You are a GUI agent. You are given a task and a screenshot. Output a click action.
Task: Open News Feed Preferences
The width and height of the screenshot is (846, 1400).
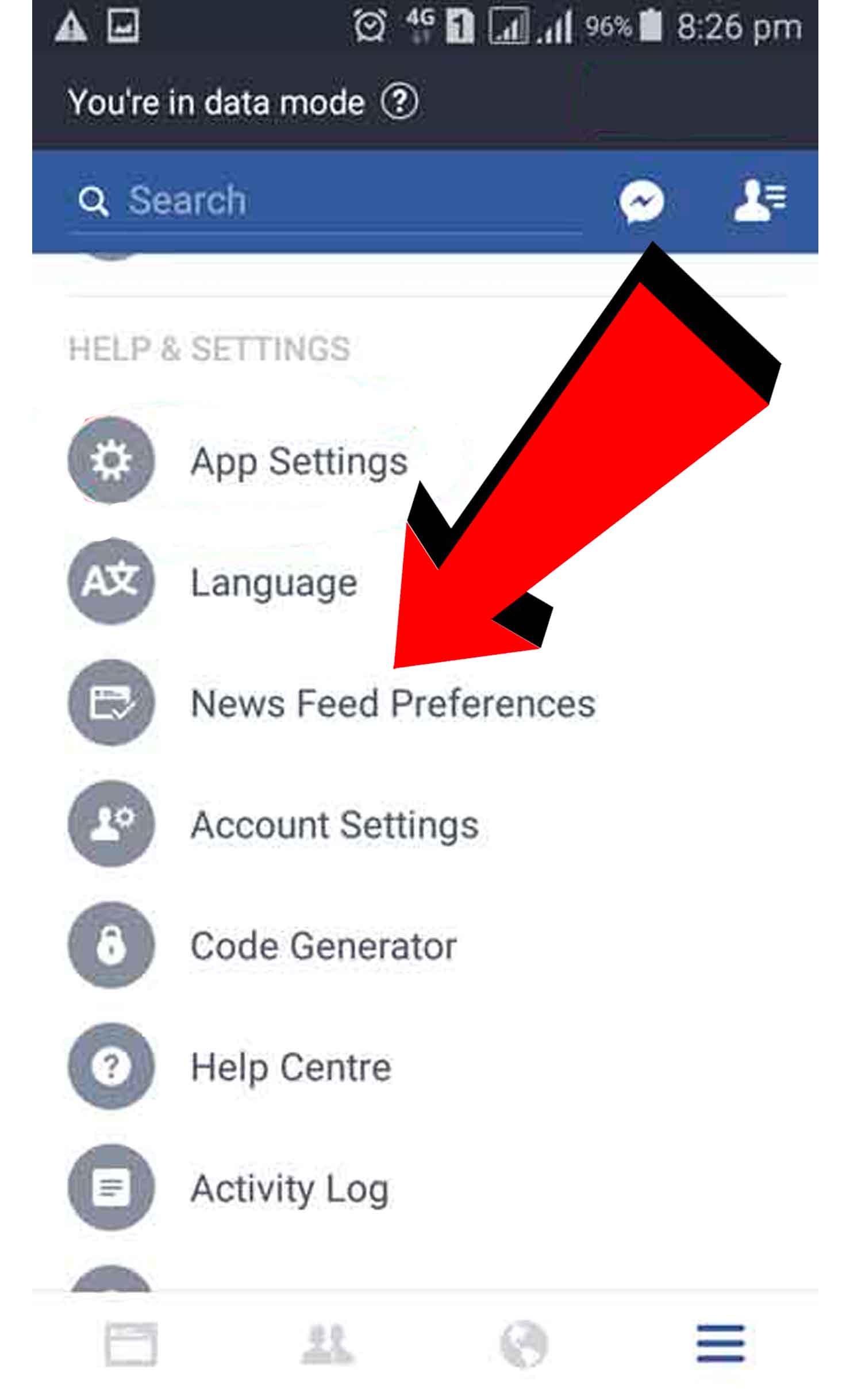tap(393, 703)
